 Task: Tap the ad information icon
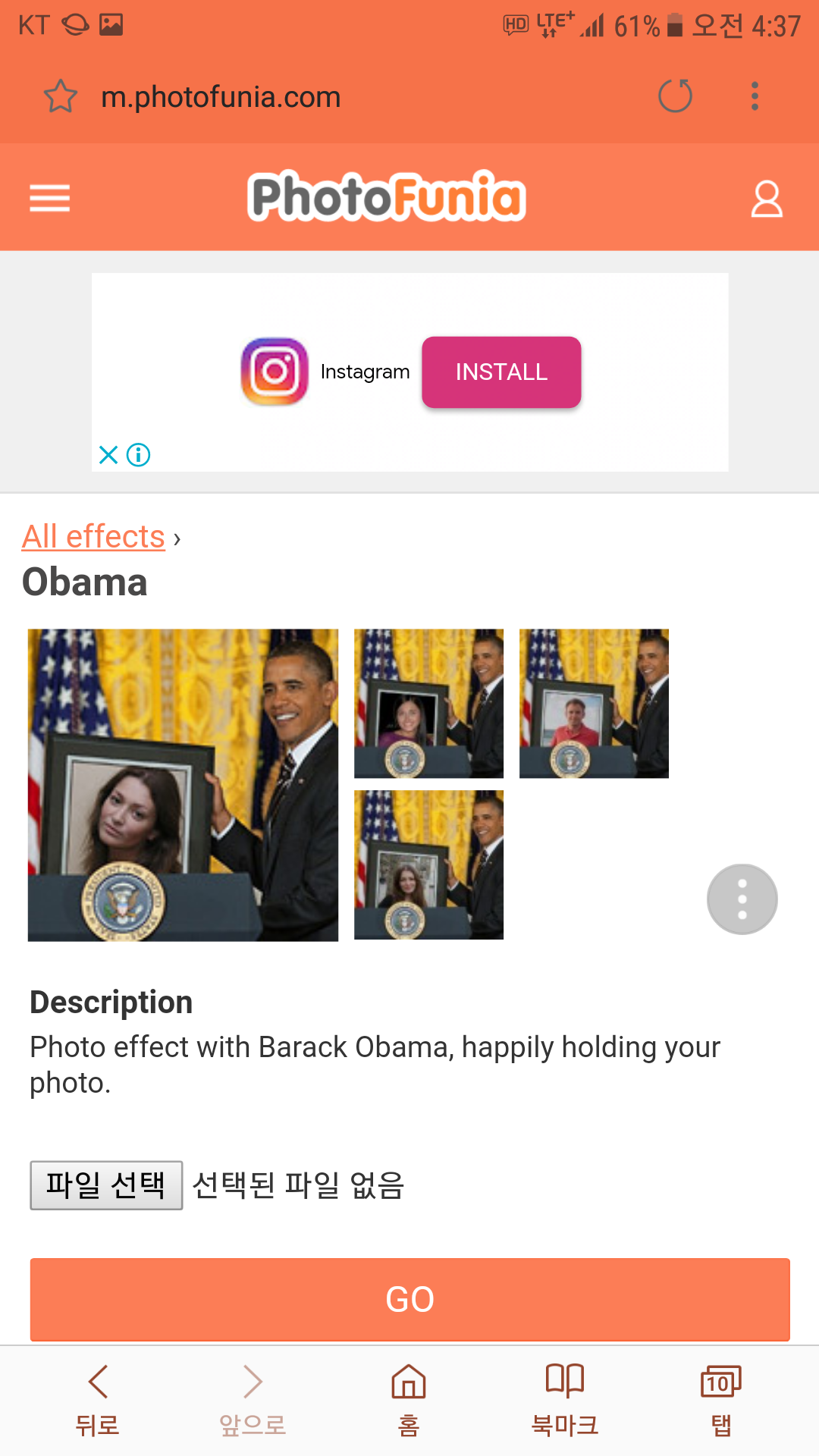(140, 454)
